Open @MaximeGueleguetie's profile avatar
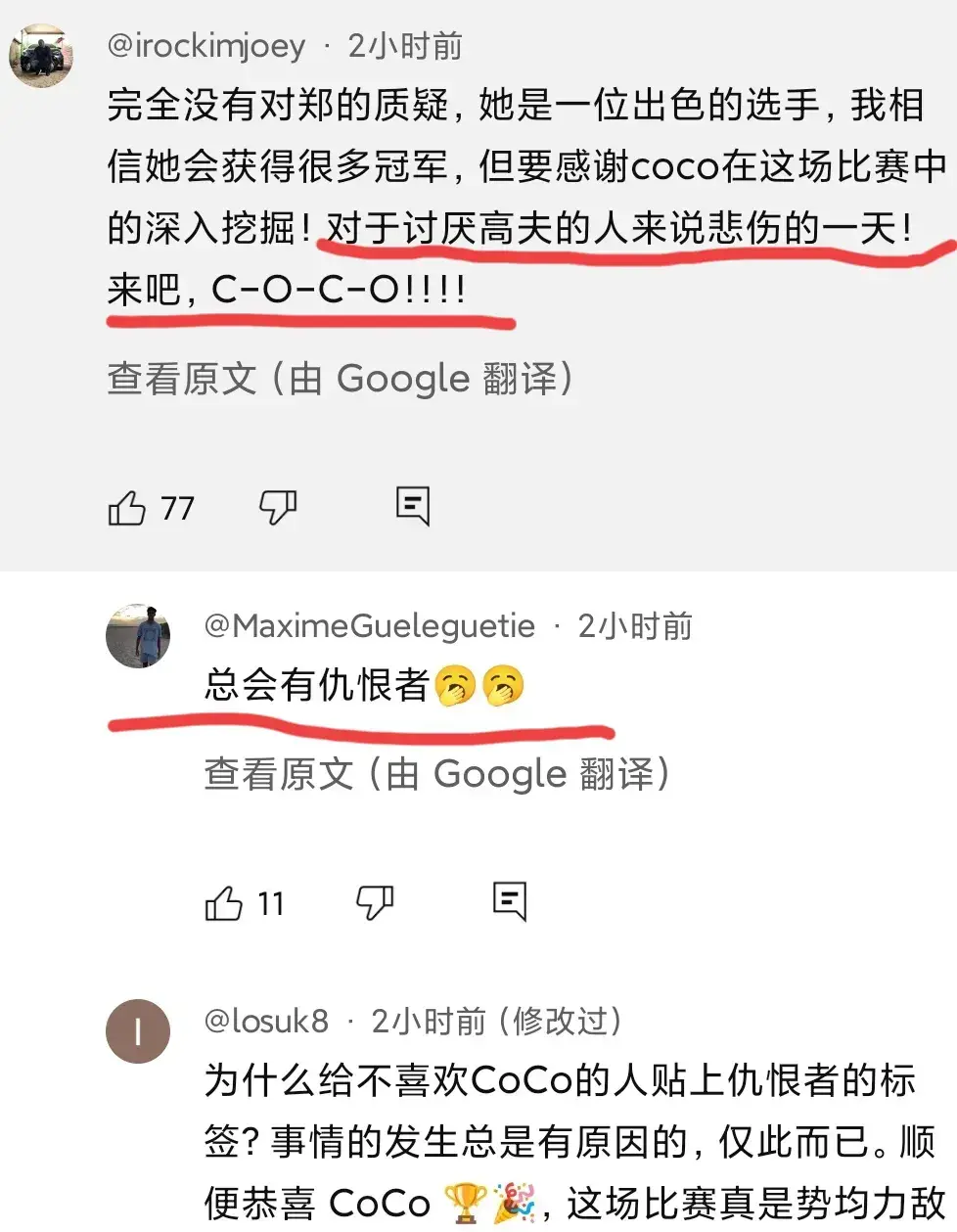The width and height of the screenshot is (957, 1232). click(138, 636)
